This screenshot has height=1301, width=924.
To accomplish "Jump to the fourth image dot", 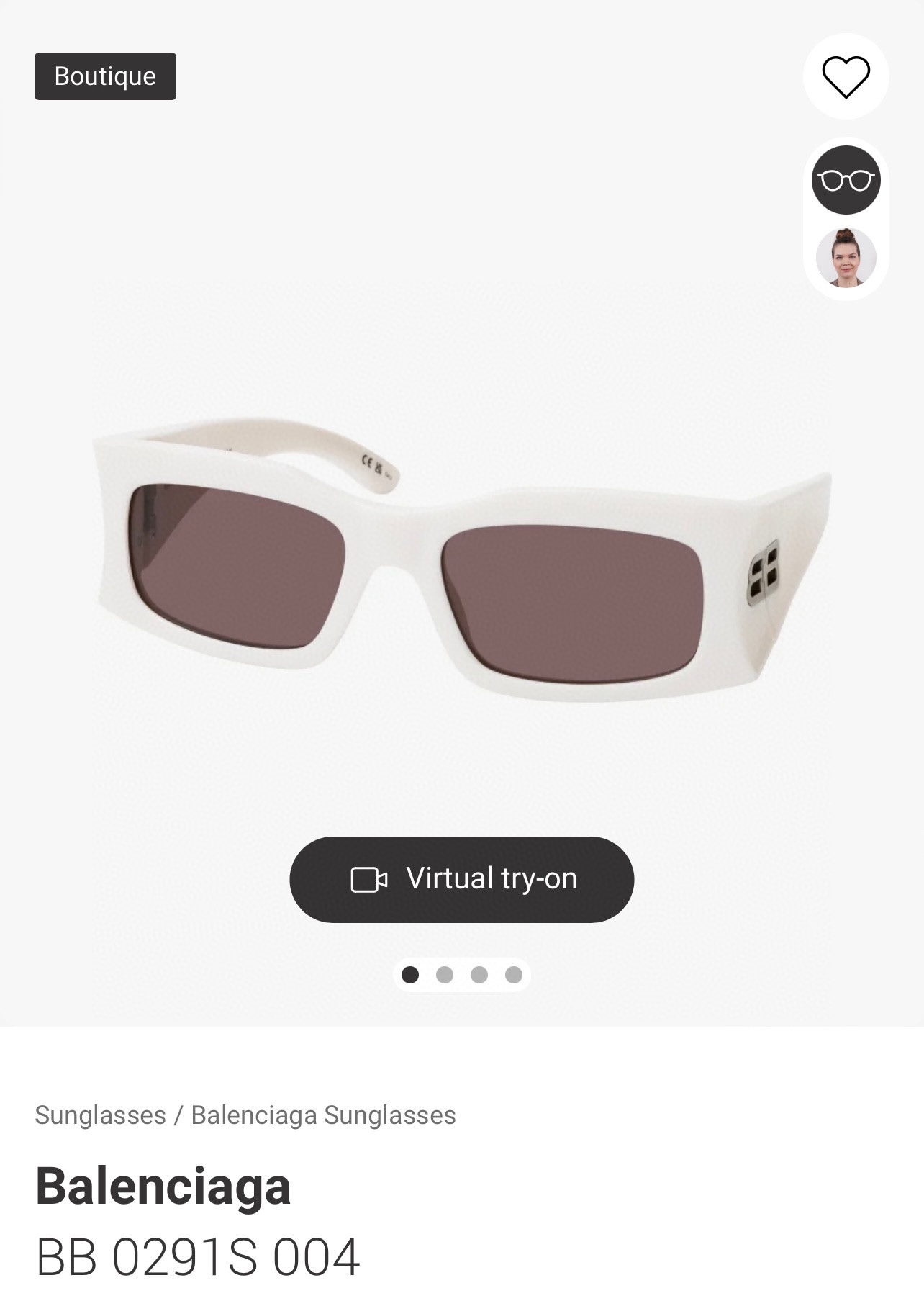I will click(514, 975).
